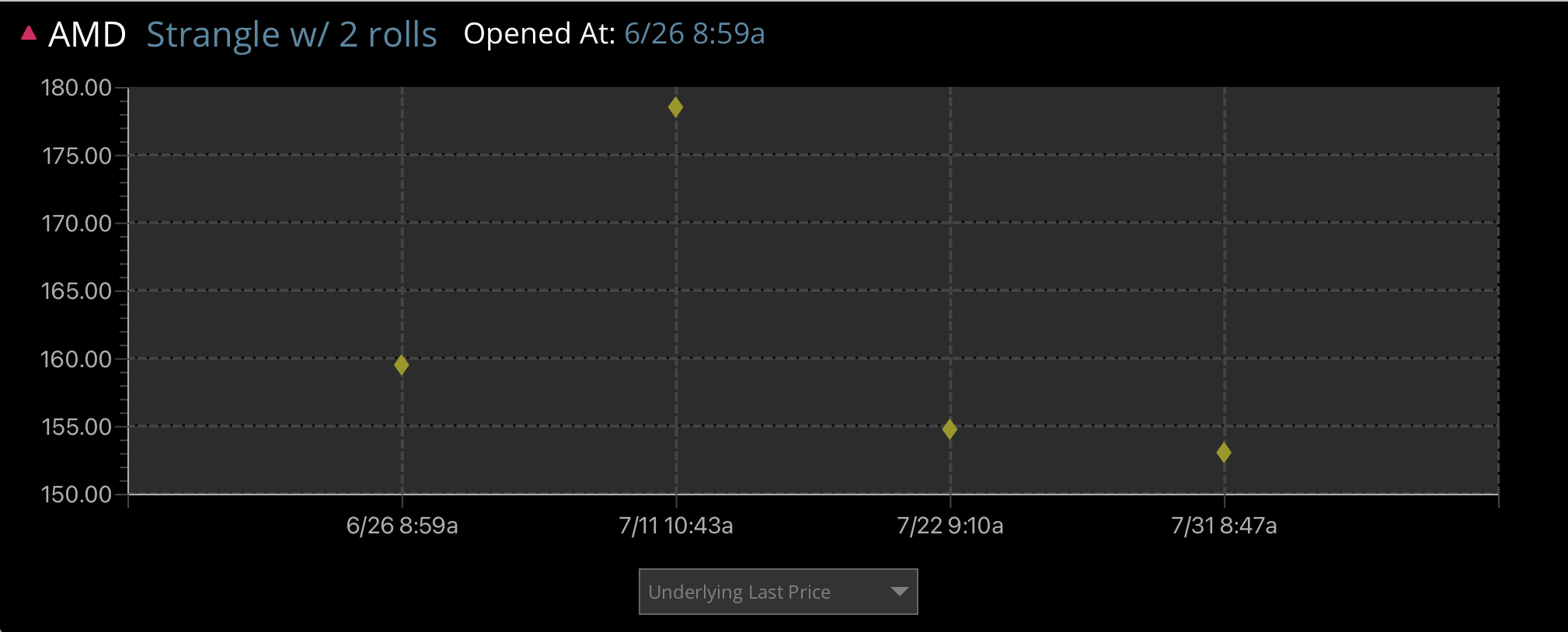Select the 7/22 9:10a data point
The width and height of the screenshot is (1568, 632).
click(950, 429)
